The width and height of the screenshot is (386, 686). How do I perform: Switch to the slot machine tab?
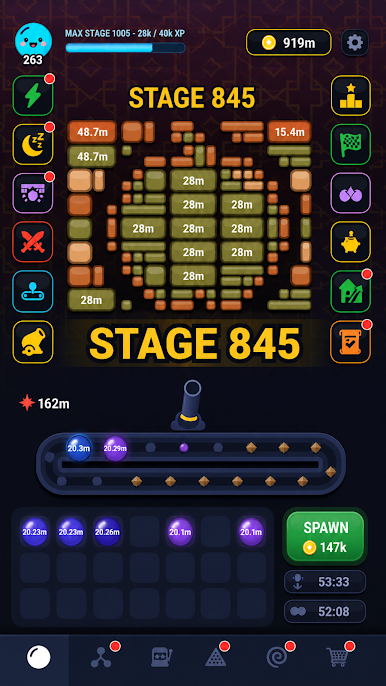(162, 657)
